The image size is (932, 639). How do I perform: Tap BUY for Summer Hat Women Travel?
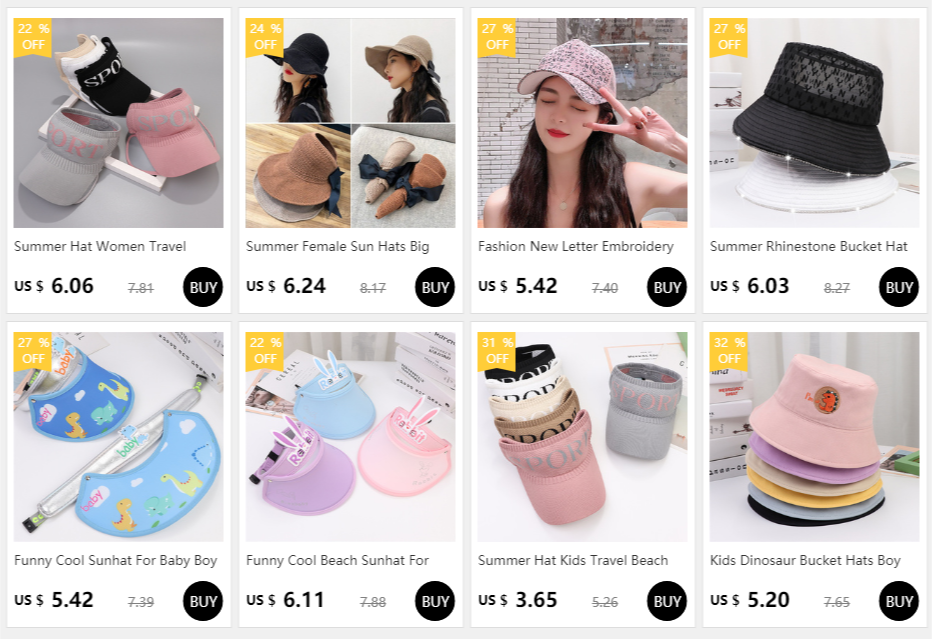[x=203, y=287]
